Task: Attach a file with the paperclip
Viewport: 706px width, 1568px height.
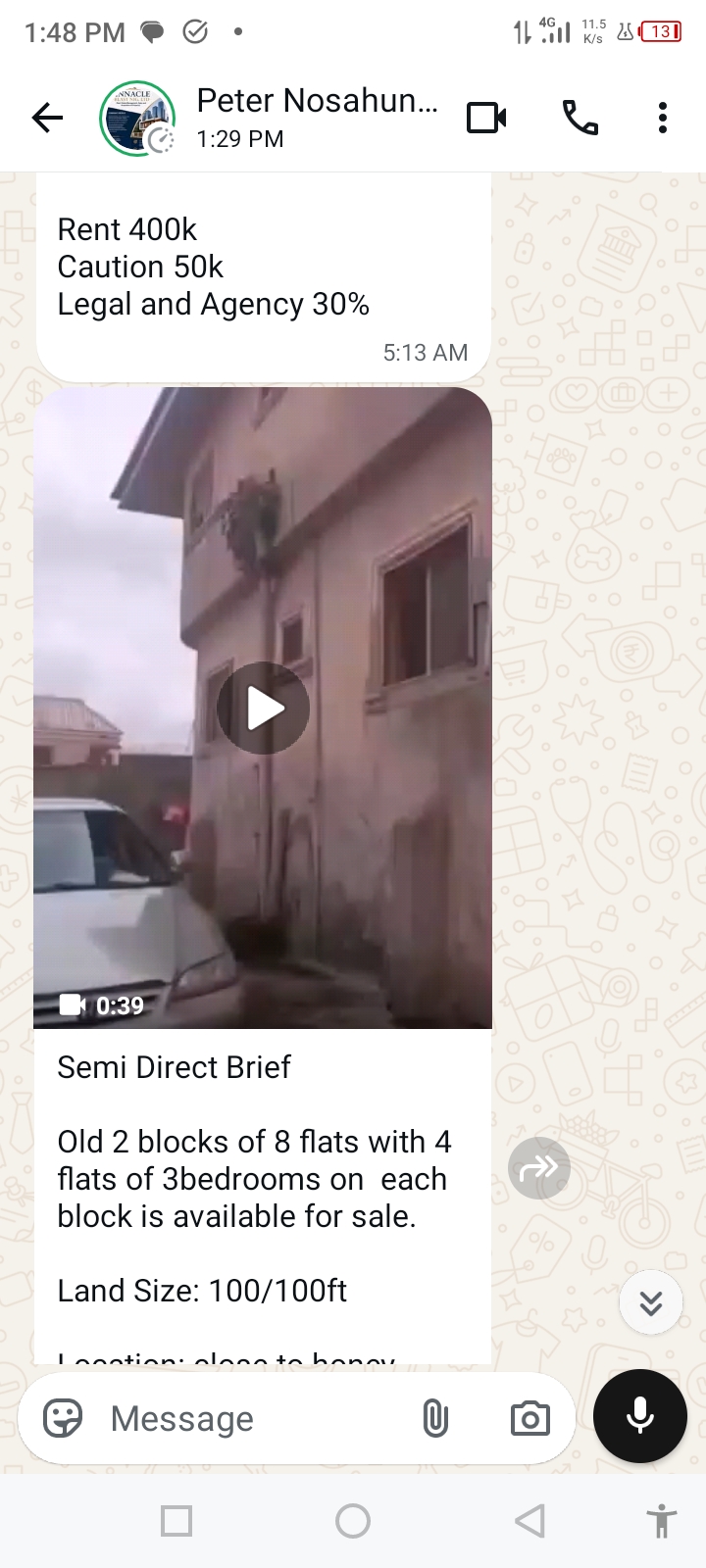Action: click(x=435, y=1418)
